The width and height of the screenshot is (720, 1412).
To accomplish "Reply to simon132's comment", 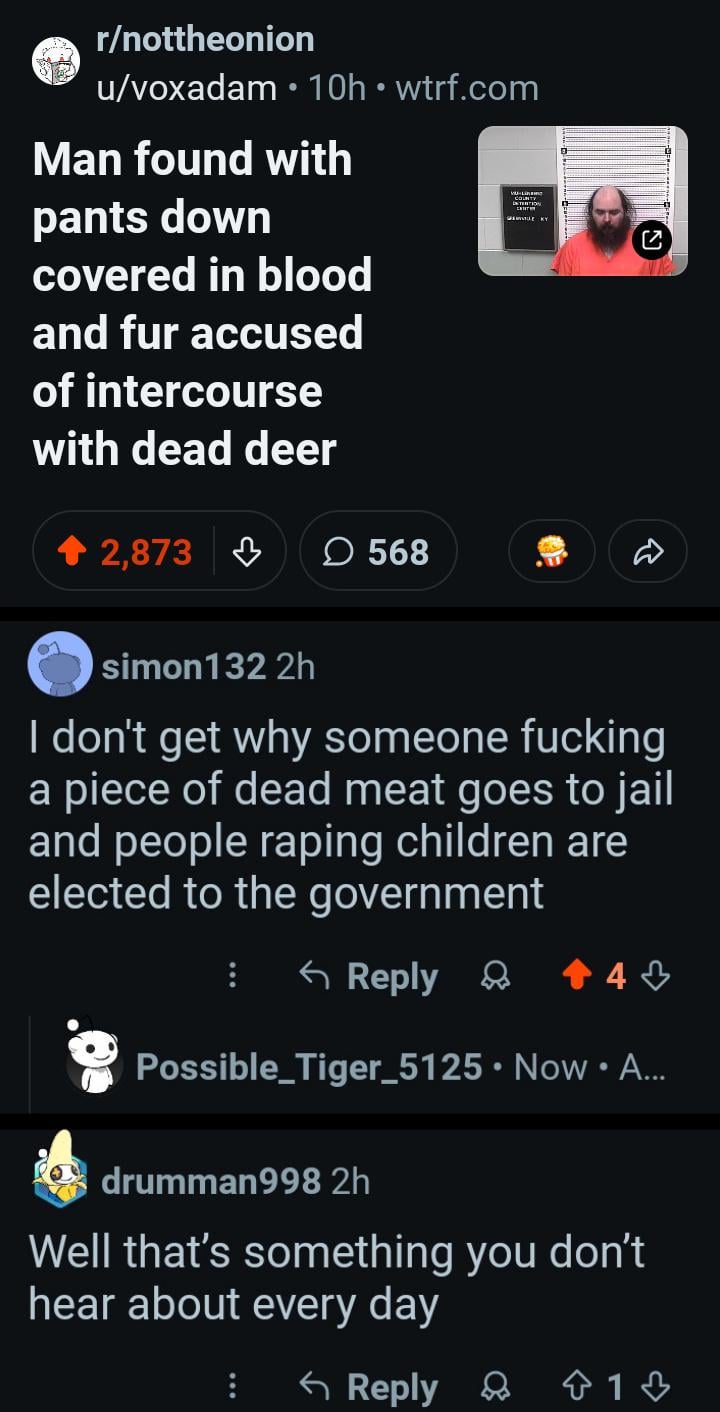I will [370, 976].
